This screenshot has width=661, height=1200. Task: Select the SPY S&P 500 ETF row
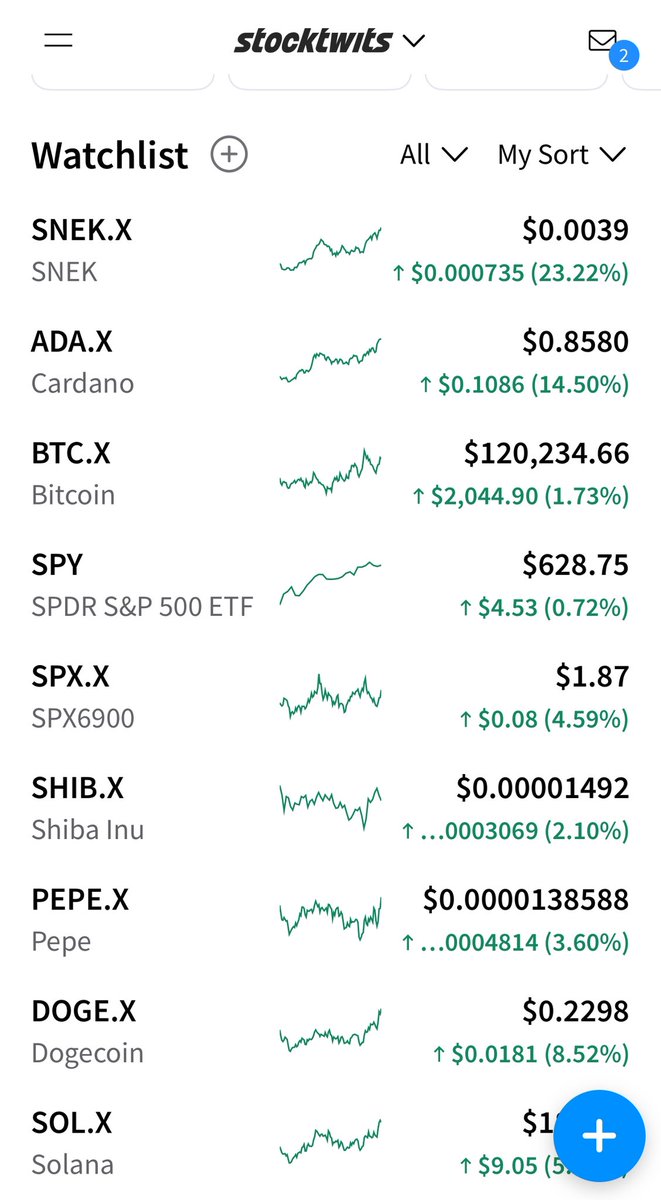coord(330,586)
